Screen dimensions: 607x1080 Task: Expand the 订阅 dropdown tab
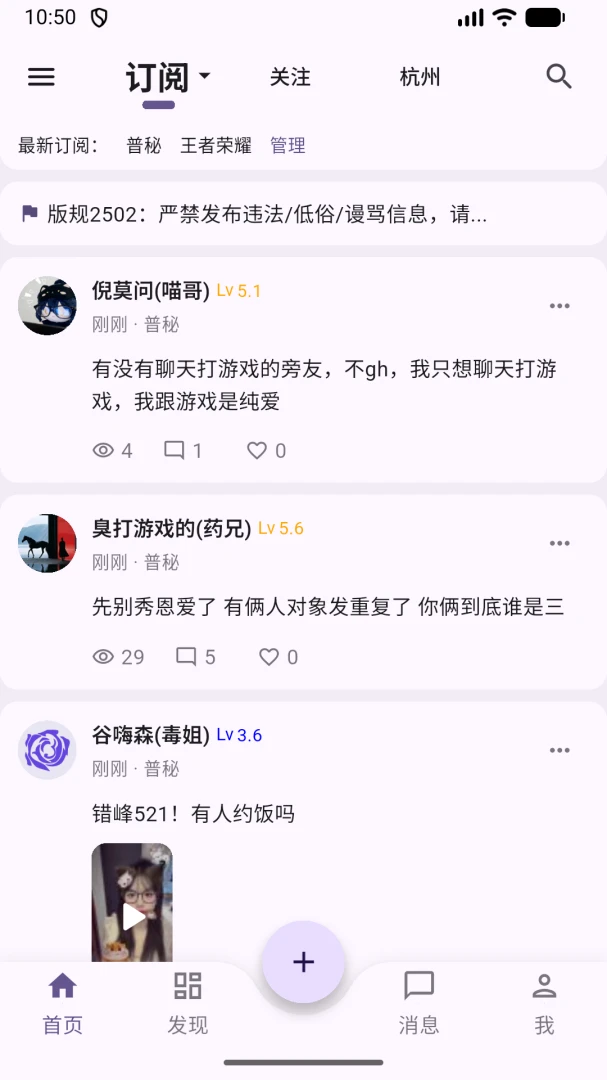coord(167,77)
